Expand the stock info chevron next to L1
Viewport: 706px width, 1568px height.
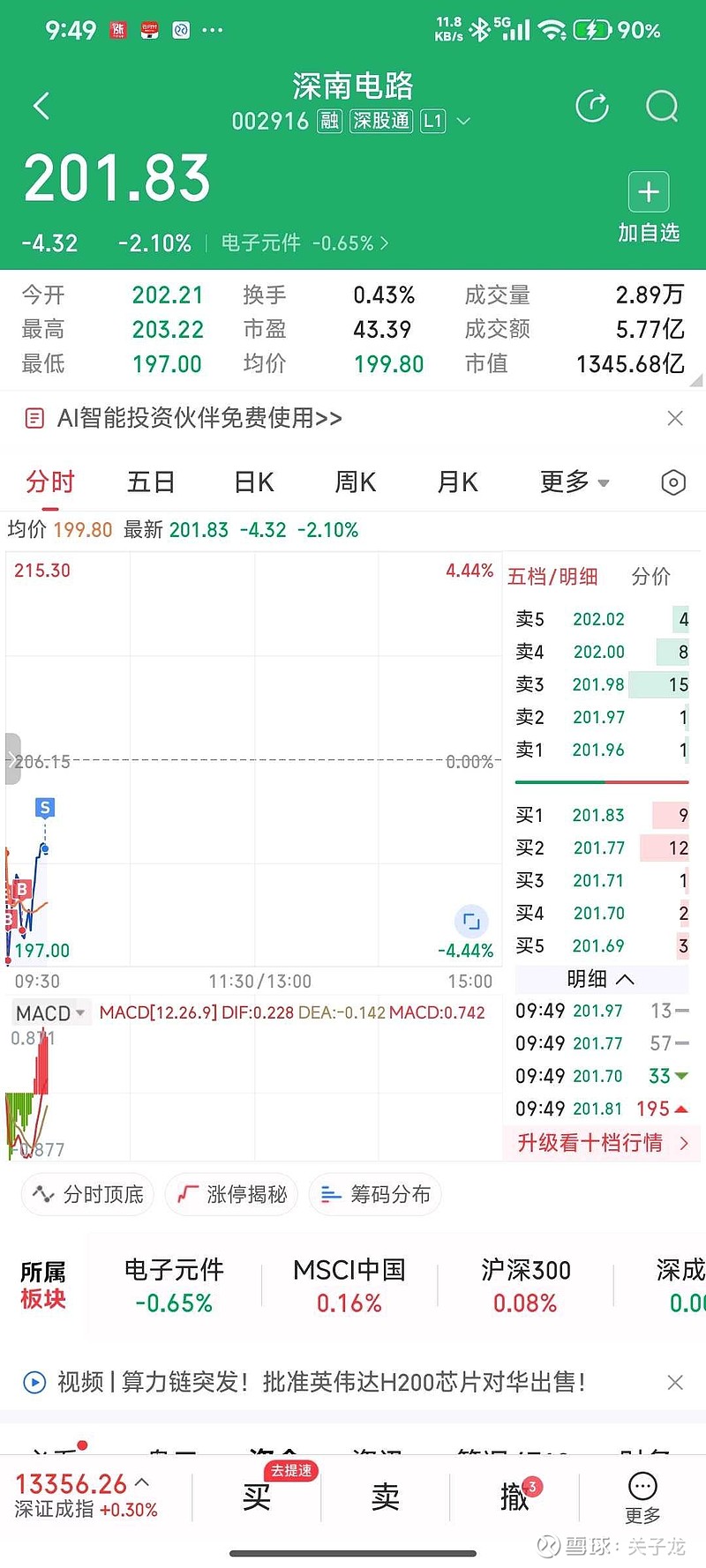[x=464, y=121]
